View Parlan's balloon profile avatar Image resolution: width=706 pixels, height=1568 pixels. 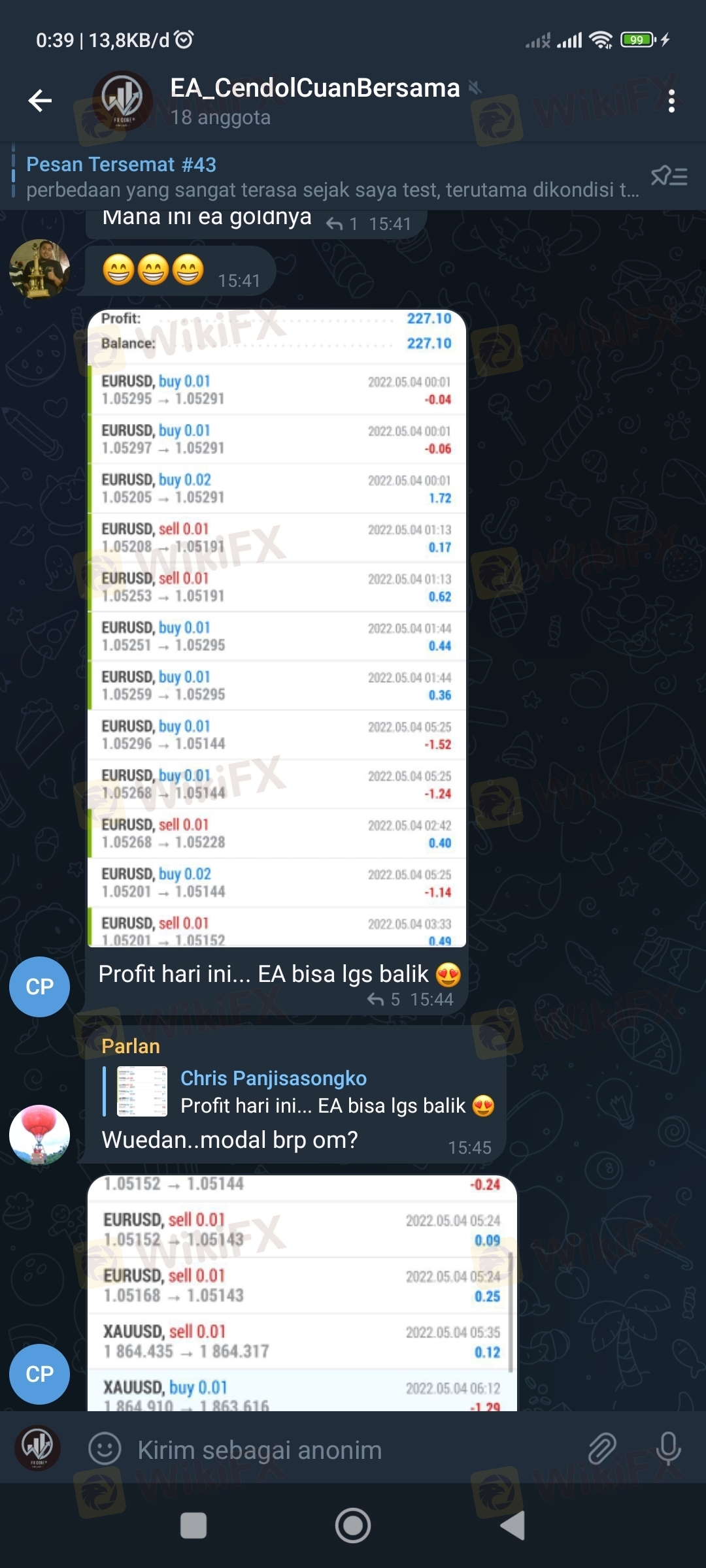(39, 1135)
